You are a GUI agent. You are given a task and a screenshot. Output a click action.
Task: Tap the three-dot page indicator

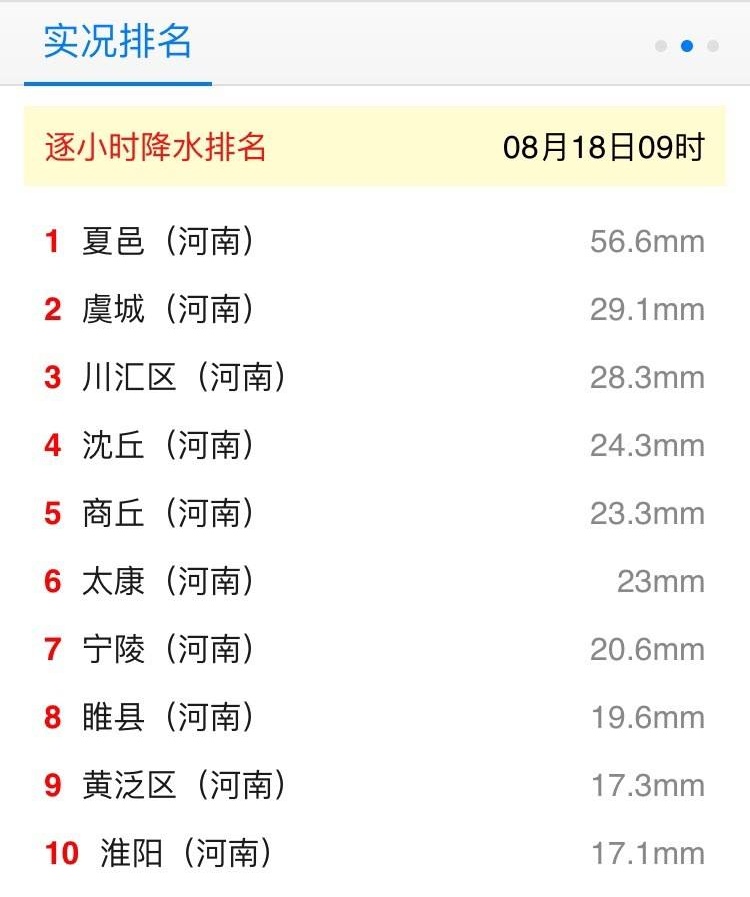coord(686,46)
